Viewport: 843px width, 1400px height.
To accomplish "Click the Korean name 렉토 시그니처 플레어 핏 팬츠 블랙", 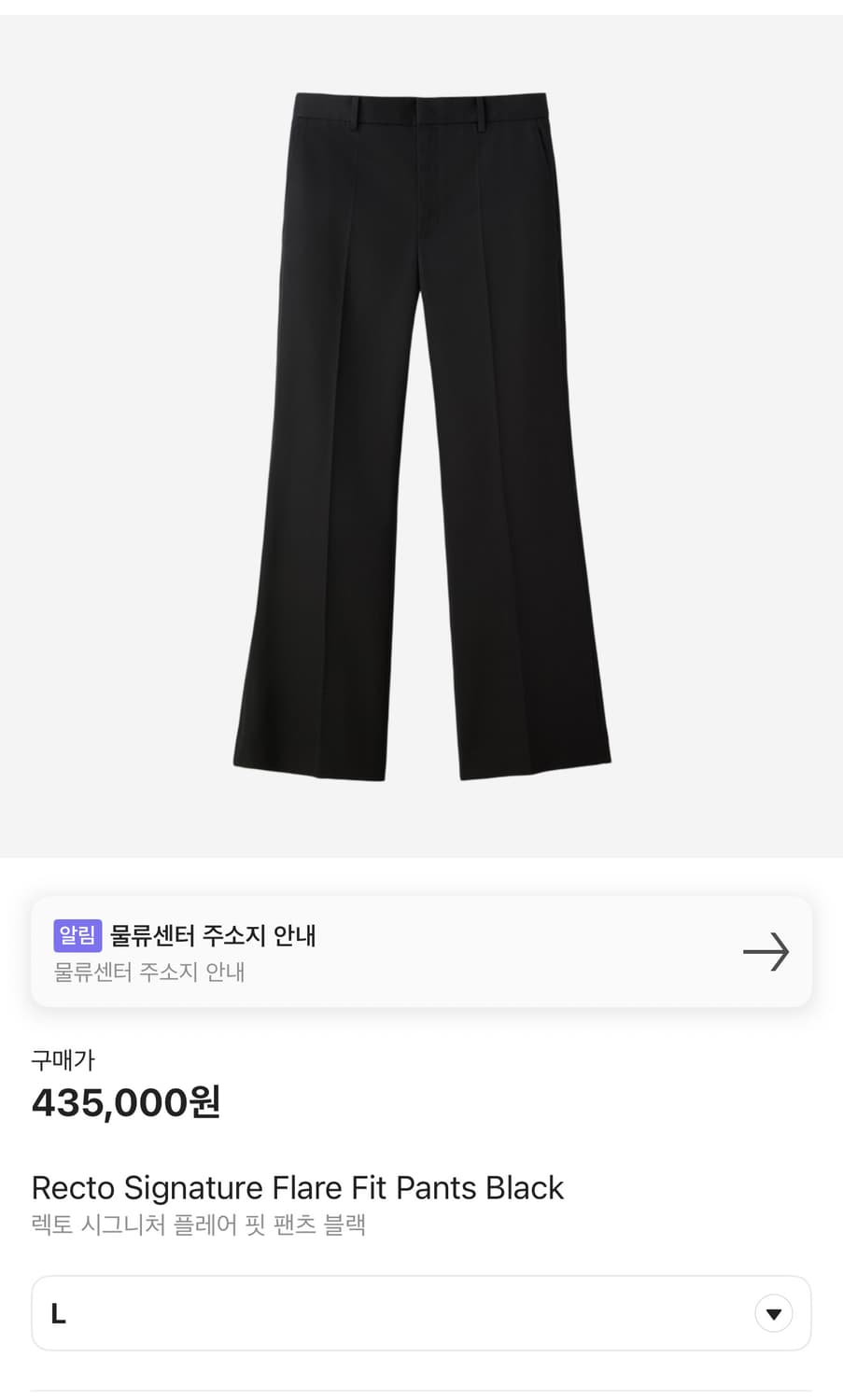I will pyautogui.click(x=200, y=1226).
